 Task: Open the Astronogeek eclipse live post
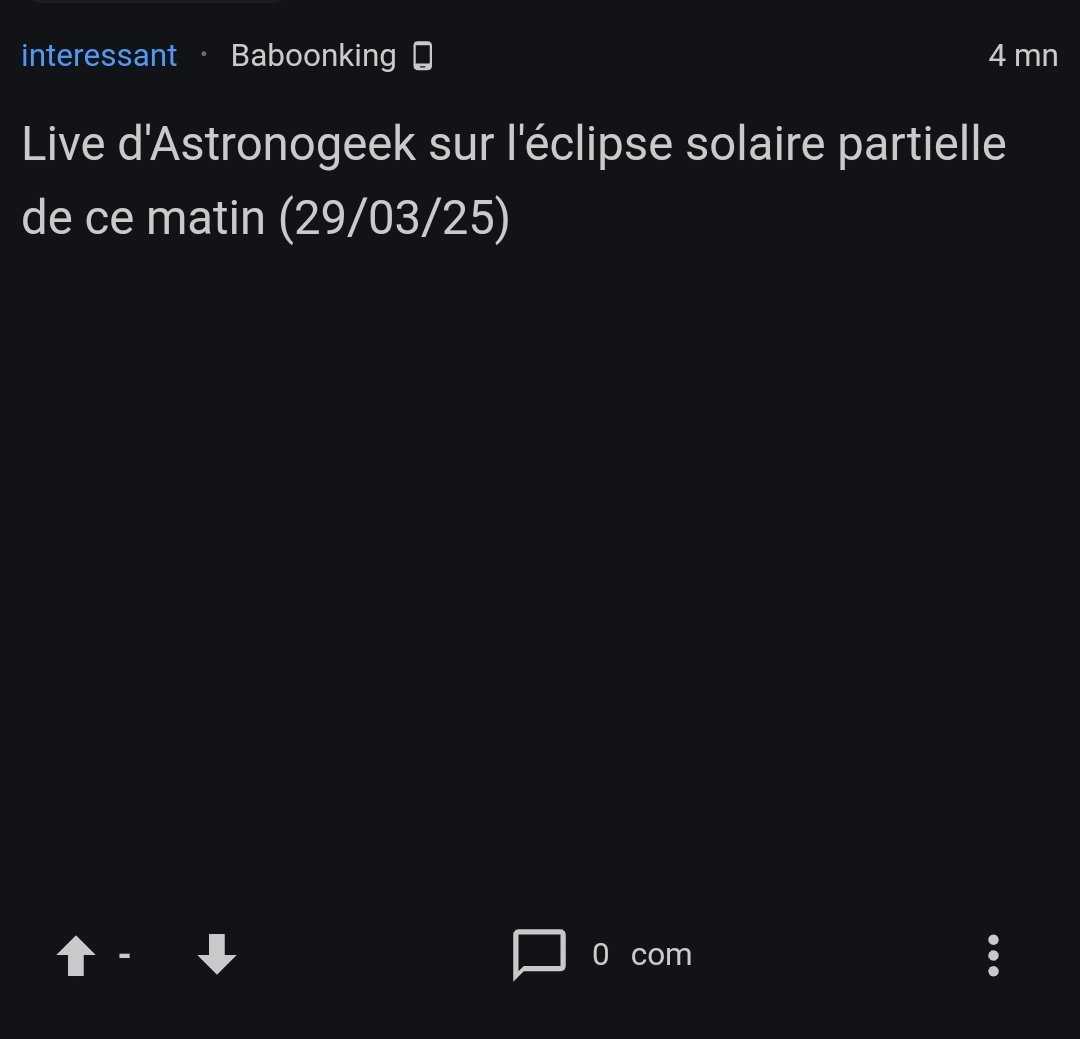[x=513, y=182]
